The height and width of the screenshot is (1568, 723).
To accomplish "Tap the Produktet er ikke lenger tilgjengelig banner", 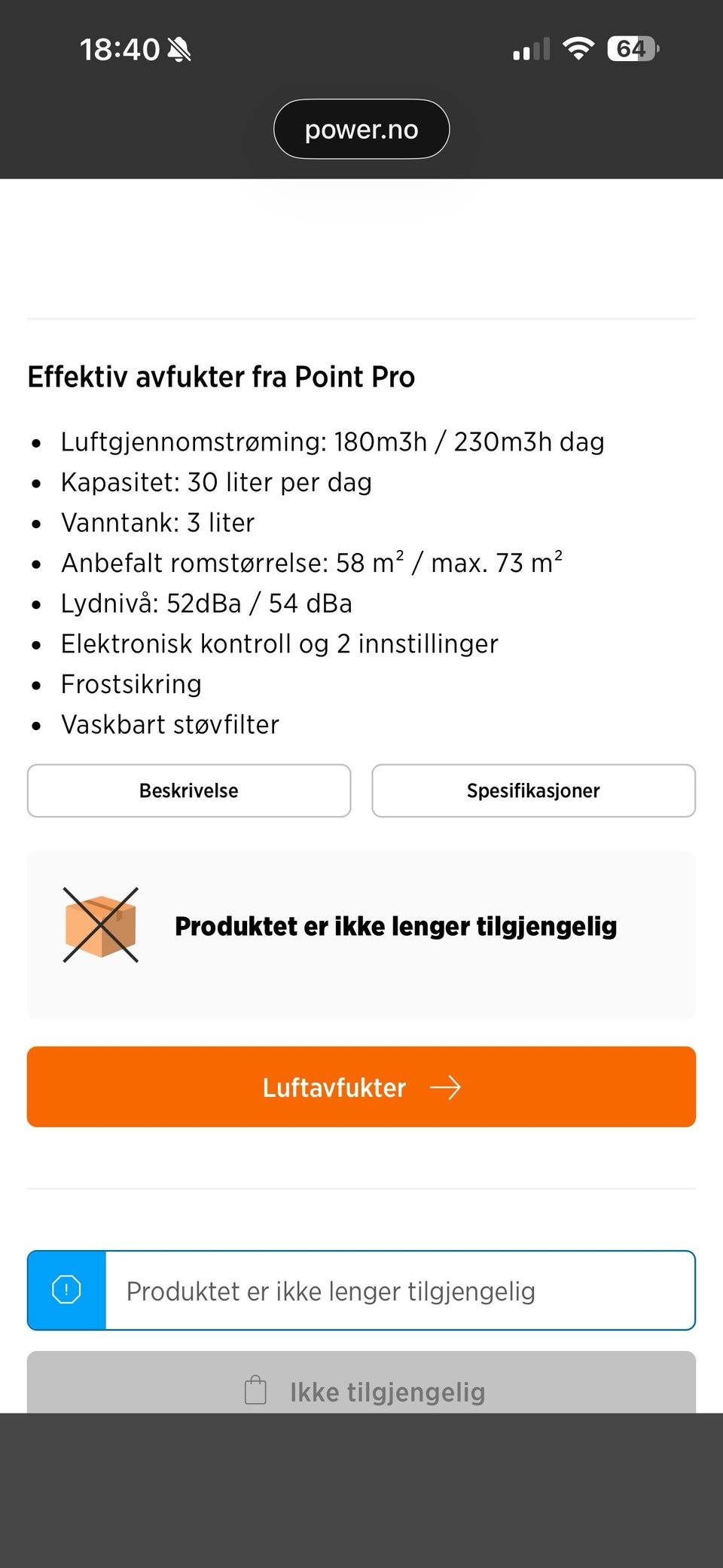I will click(x=395, y=926).
